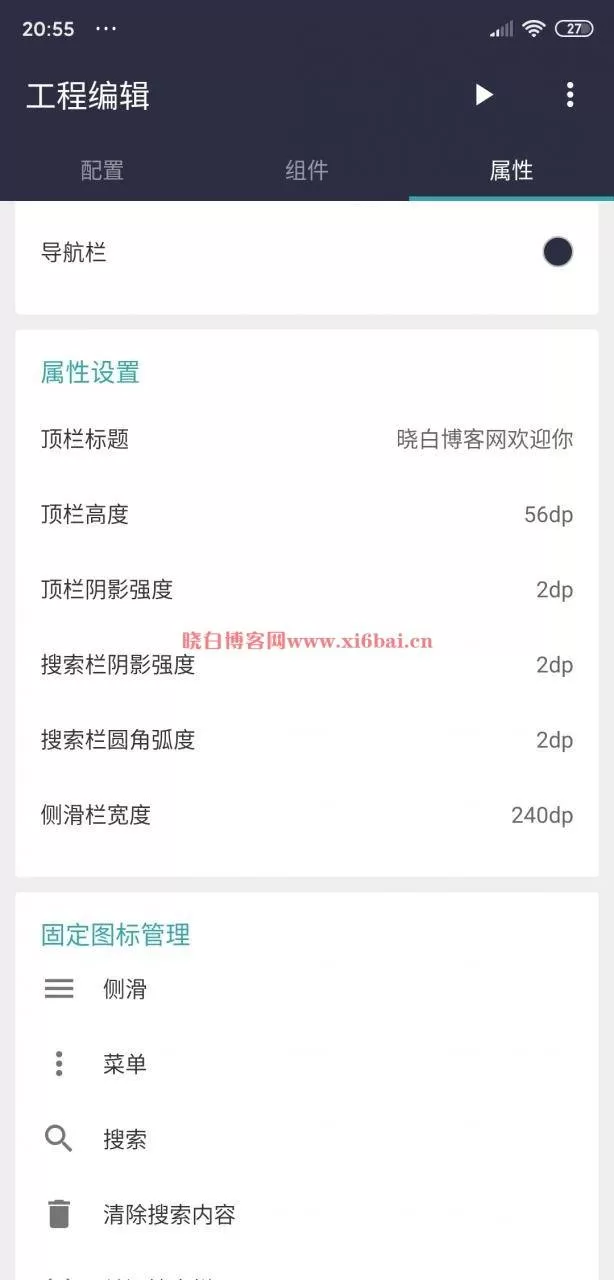Open the 顶栏高度 setting
This screenshot has height=1280, width=614.
[x=307, y=515]
